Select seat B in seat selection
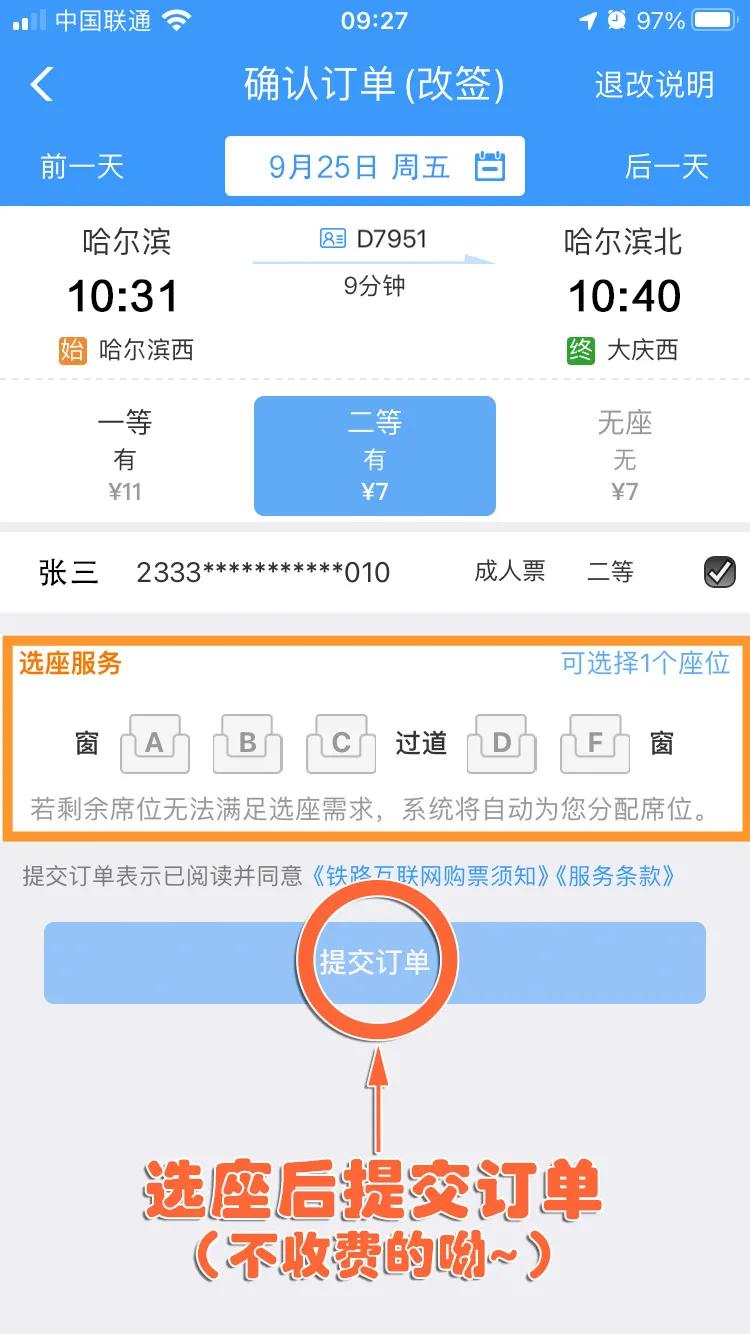Image resolution: width=750 pixels, height=1334 pixels. click(x=247, y=743)
